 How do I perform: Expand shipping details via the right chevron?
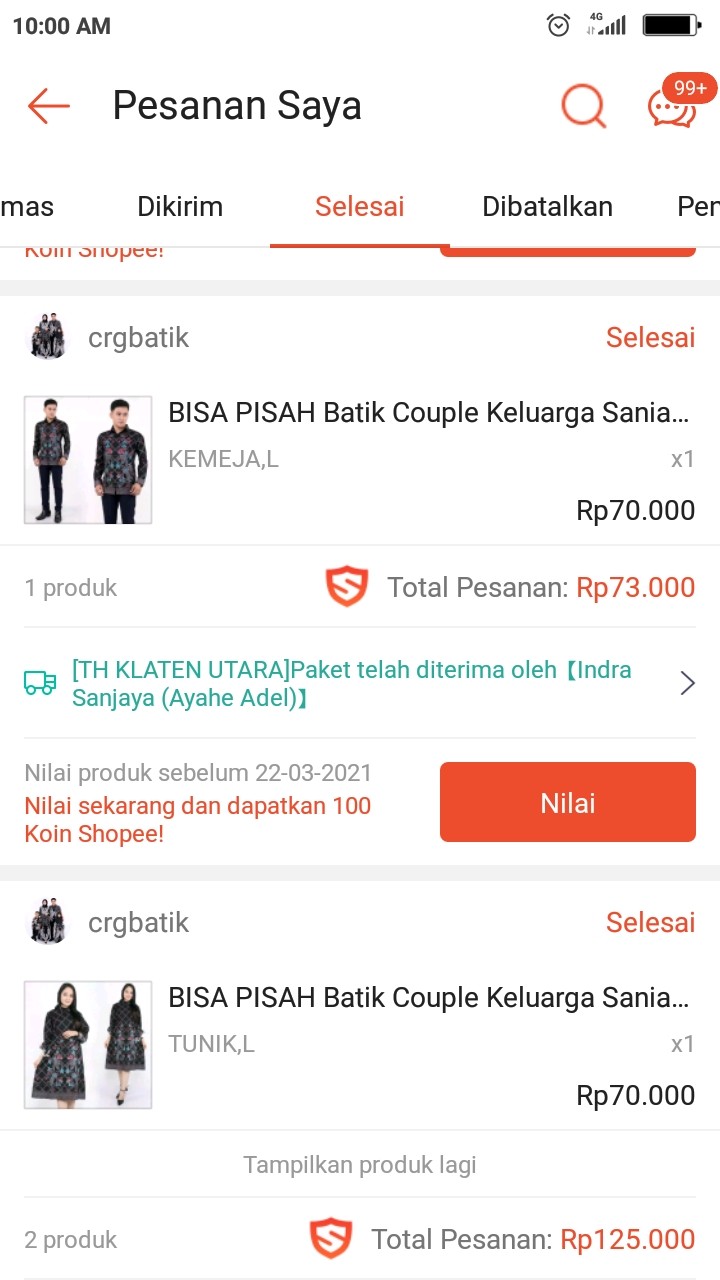687,682
